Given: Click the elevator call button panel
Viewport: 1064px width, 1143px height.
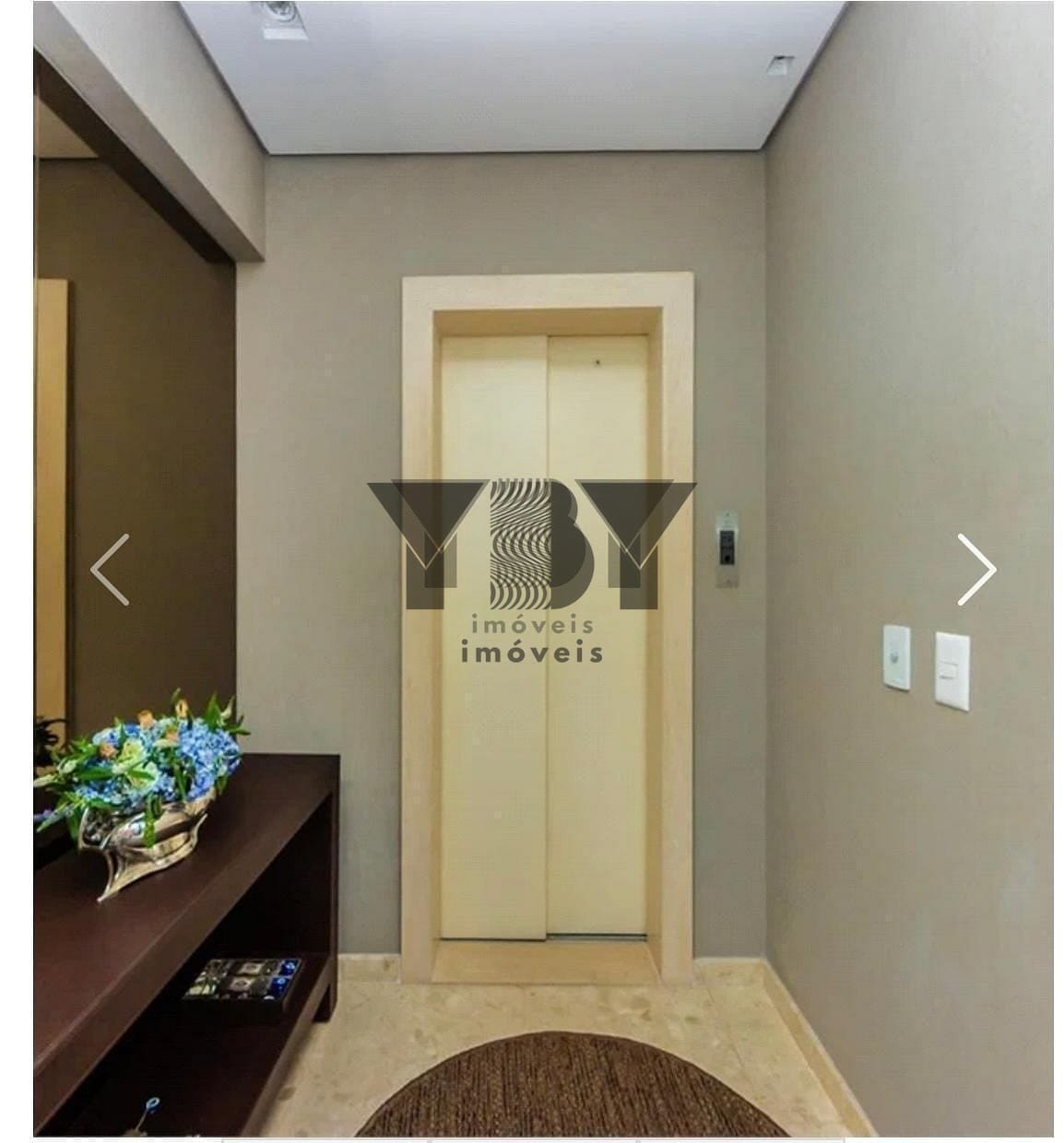Looking at the screenshot, I should click(x=725, y=547).
